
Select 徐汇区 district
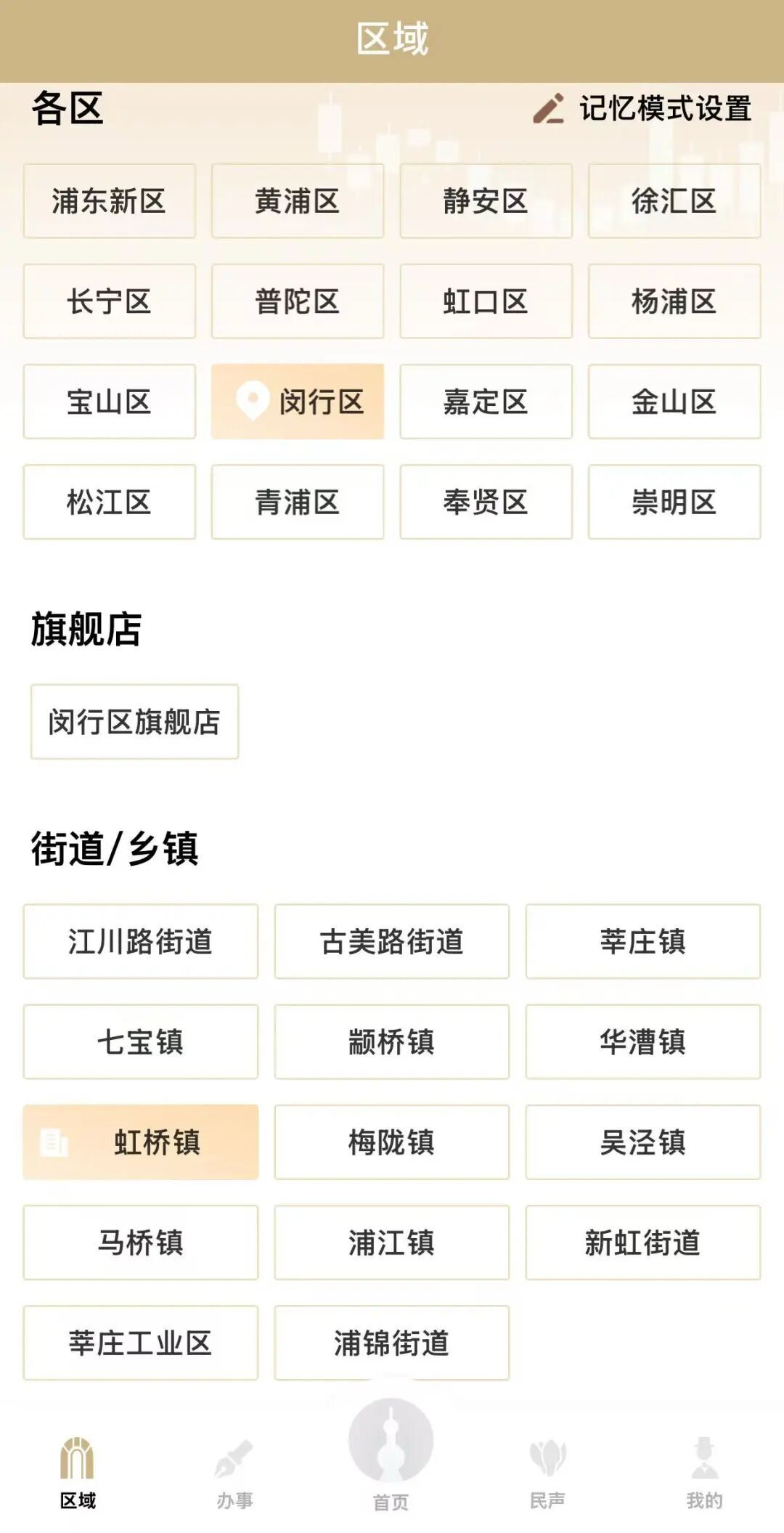click(674, 201)
